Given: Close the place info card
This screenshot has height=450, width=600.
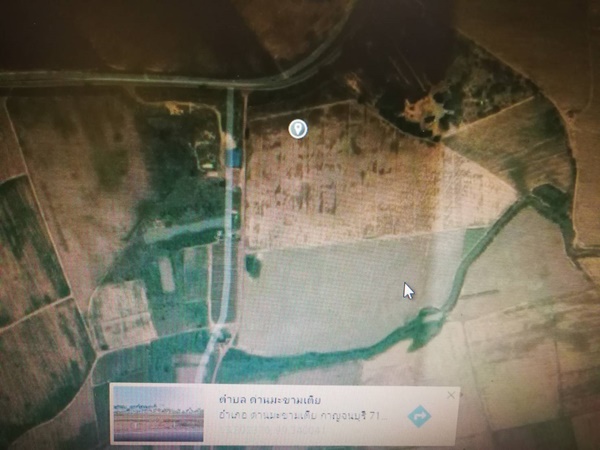Looking at the screenshot, I should coord(450,395).
